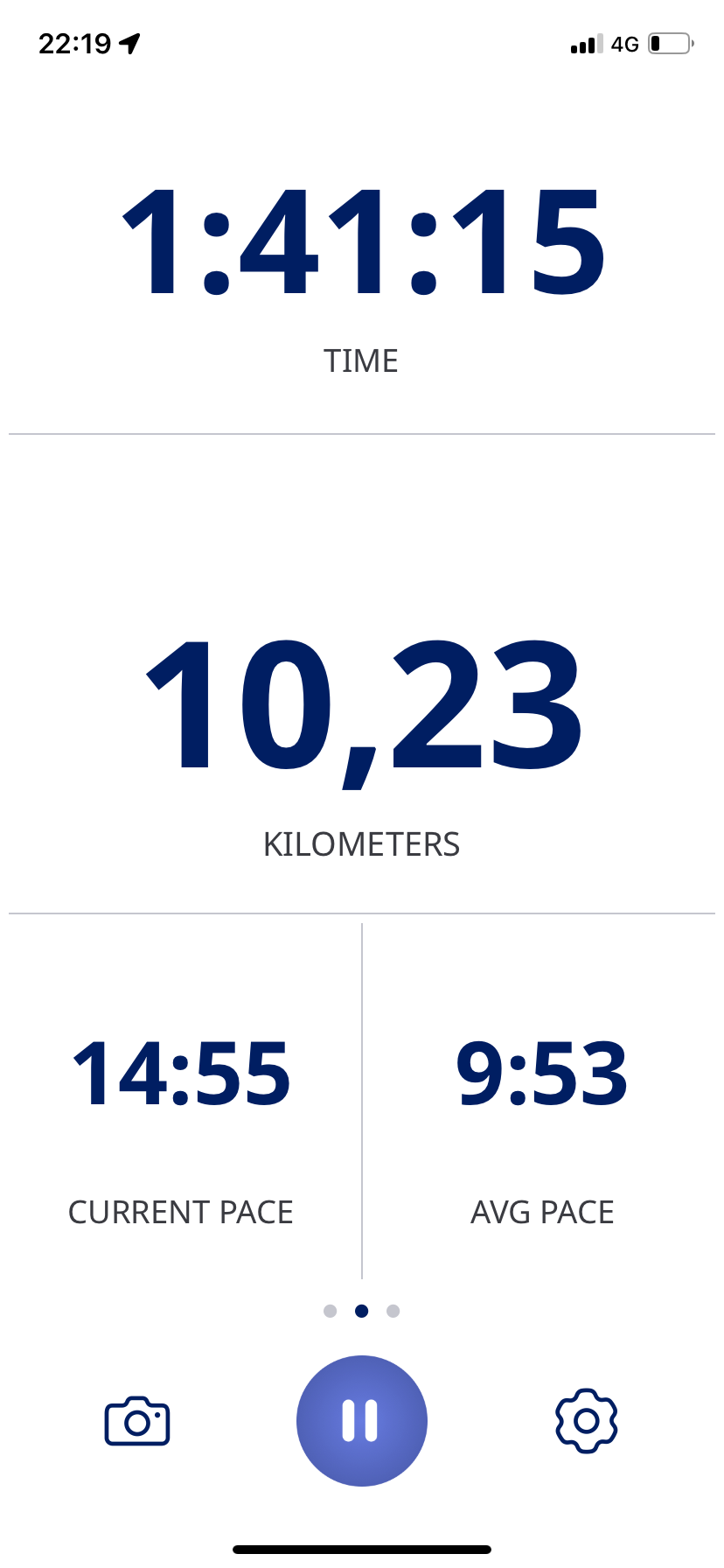The width and height of the screenshot is (724, 1568).
Task: Open the settings gear
Action: 587,1421
